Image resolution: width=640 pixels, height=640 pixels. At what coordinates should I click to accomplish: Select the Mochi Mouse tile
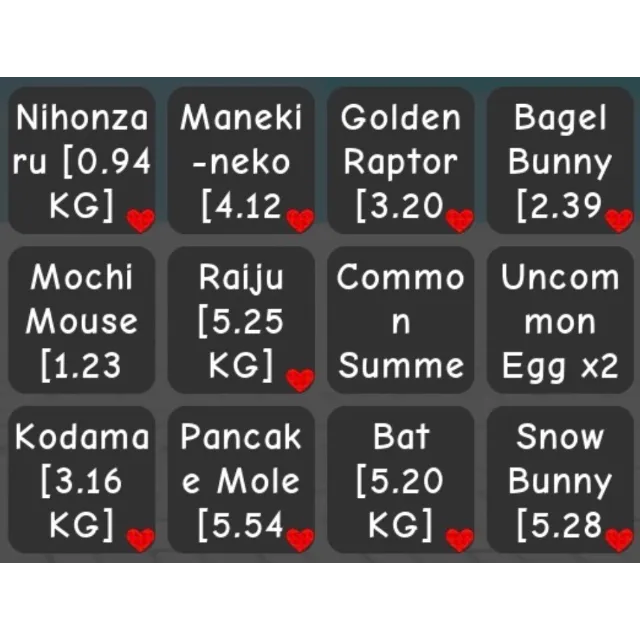point(81,321)
